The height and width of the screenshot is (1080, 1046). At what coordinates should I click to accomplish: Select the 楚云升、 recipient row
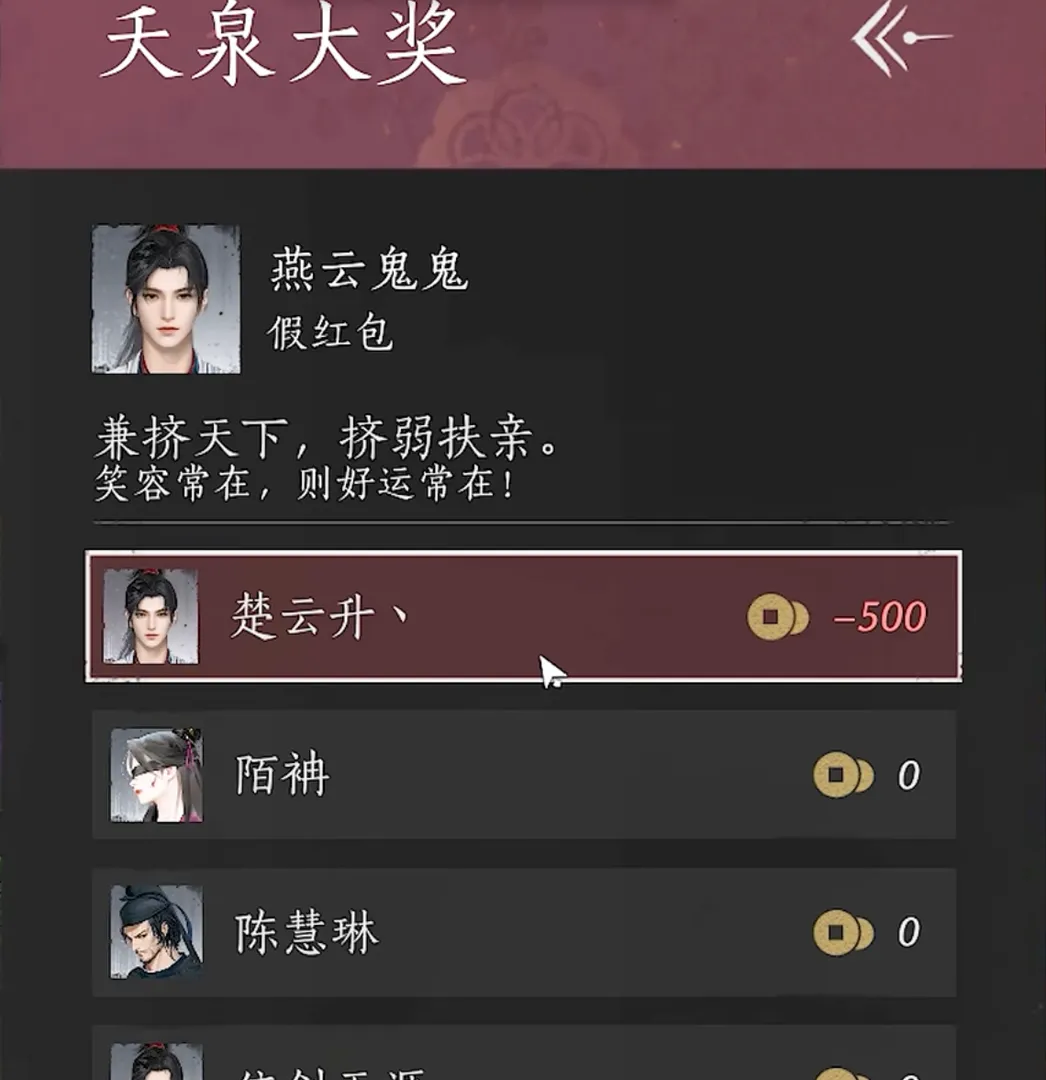tap(523, 616)
